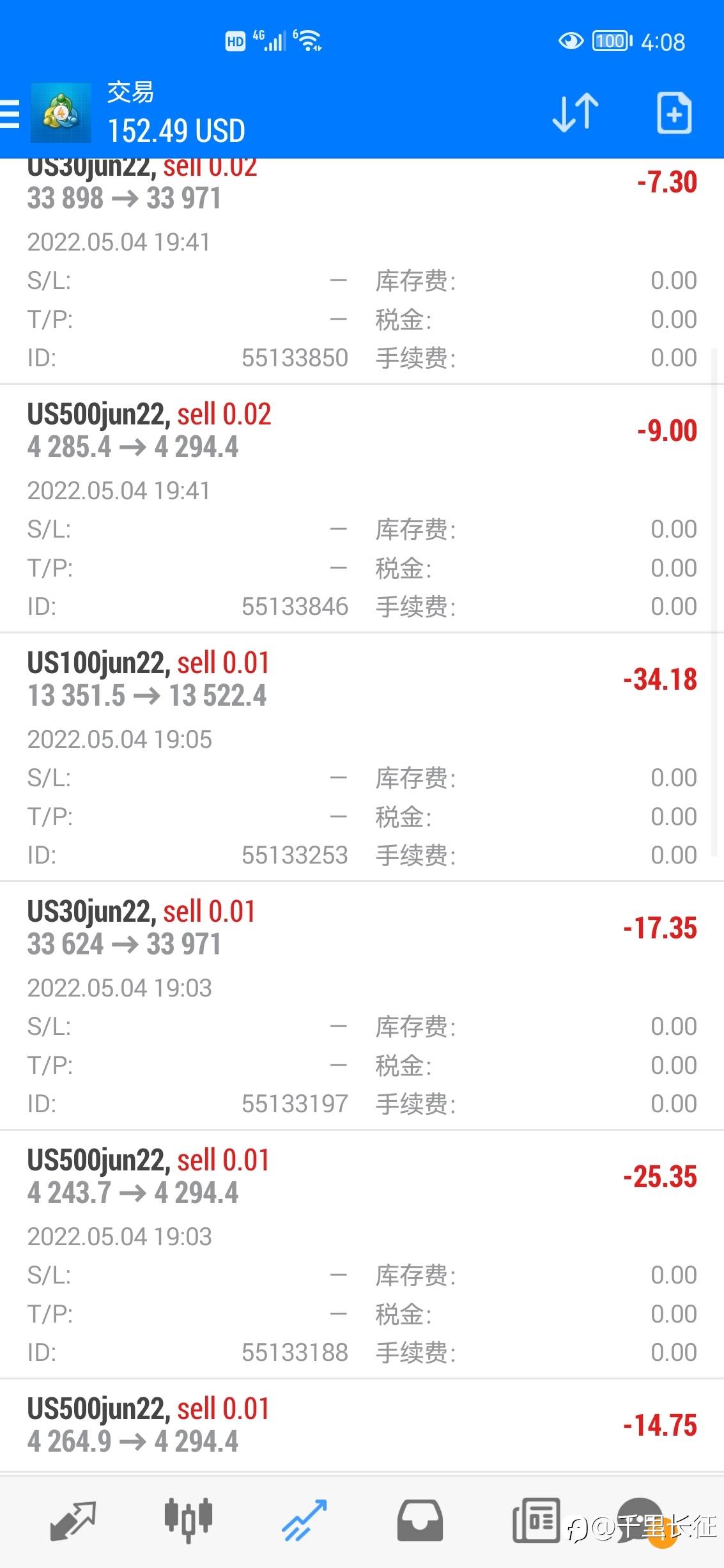Select the Trade tab
Screen dimensions: 724x1568
(304, 1520)
